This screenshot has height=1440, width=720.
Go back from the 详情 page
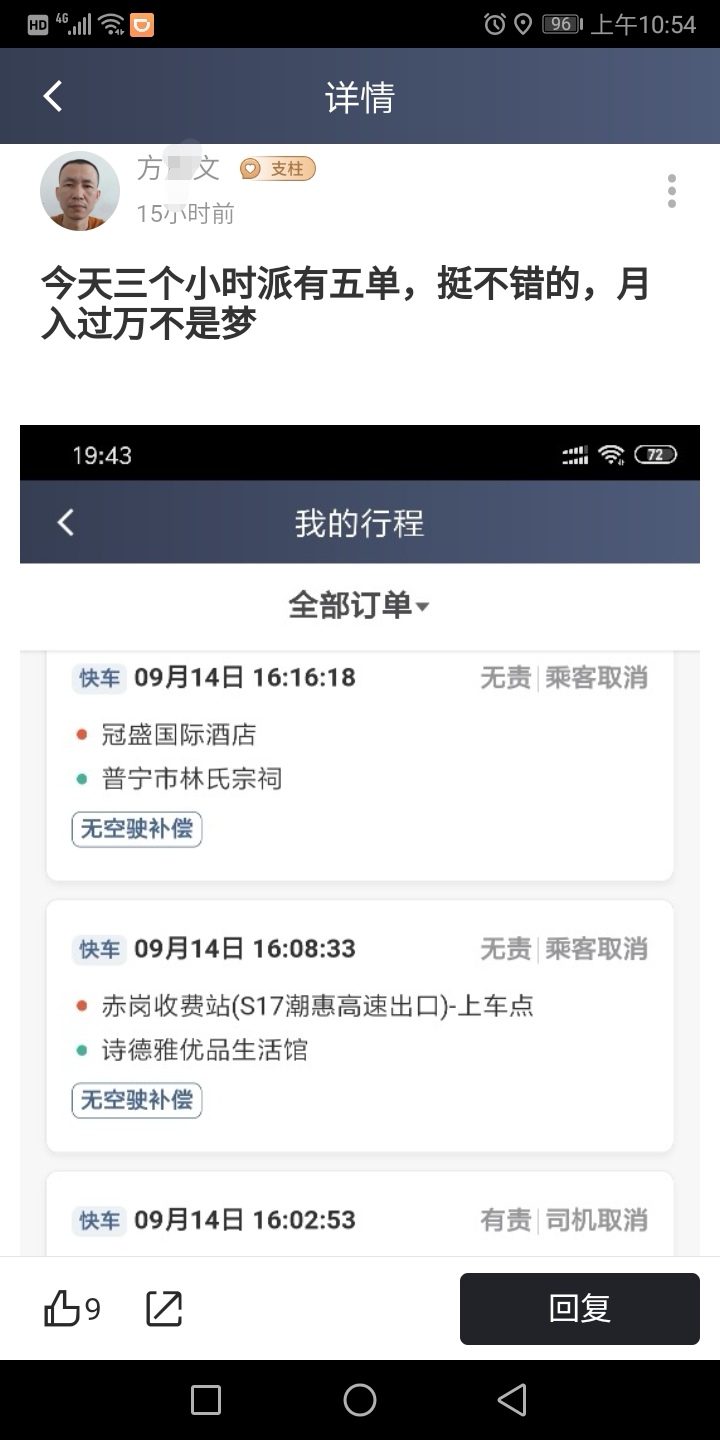pyautogui.click(x=53, y=96)
